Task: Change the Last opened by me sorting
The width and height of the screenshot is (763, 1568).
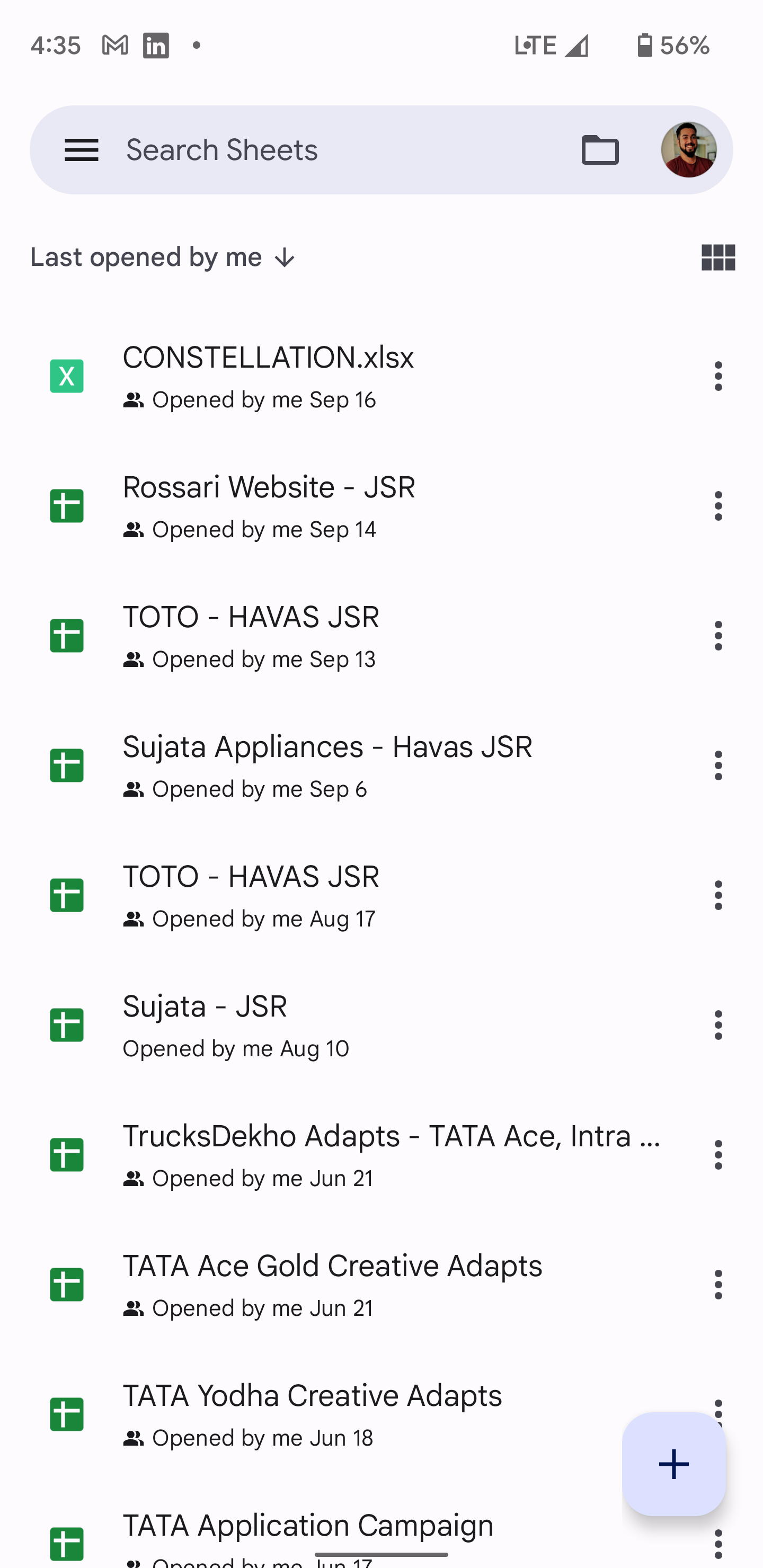Action: [163, 257]
